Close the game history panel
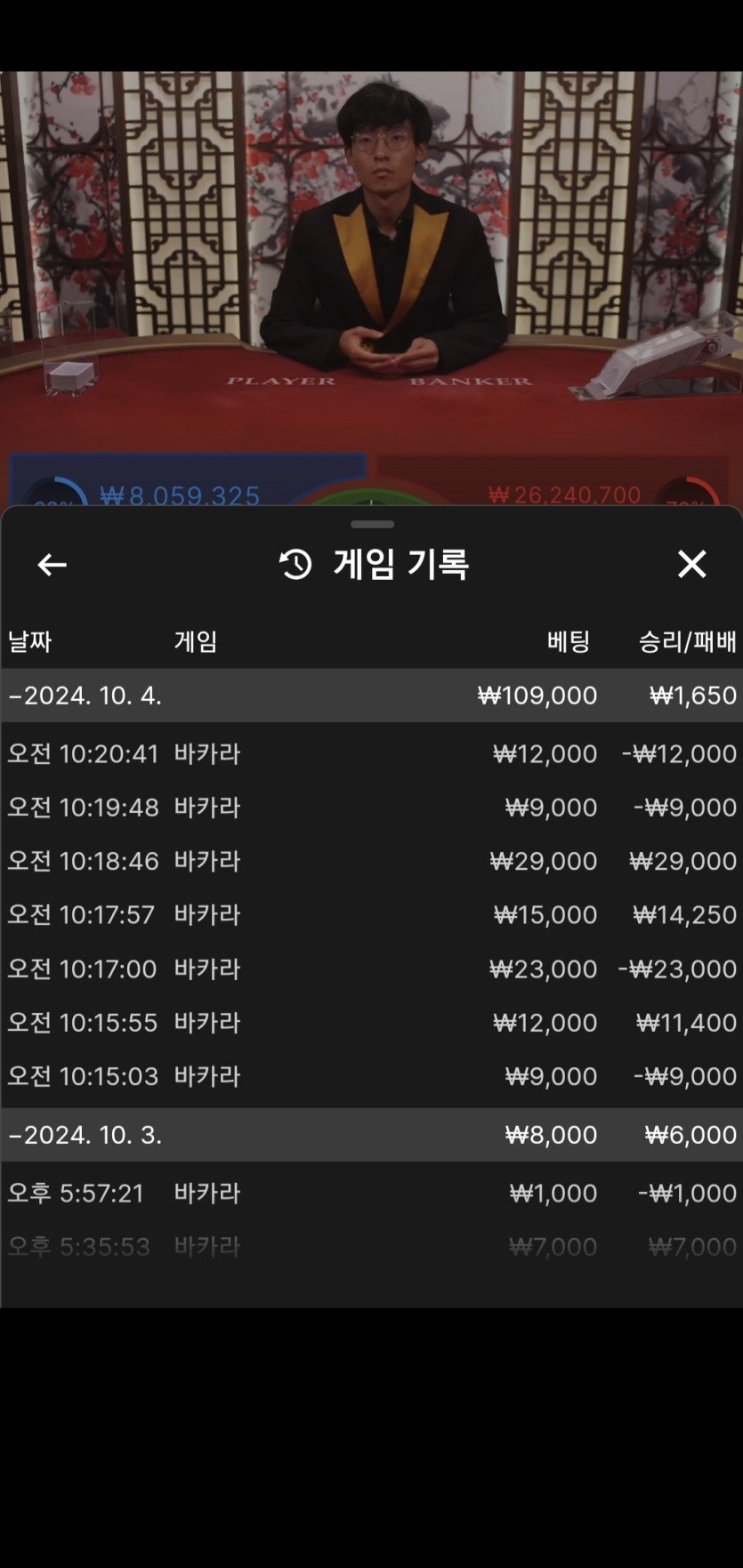 point(691,564)
